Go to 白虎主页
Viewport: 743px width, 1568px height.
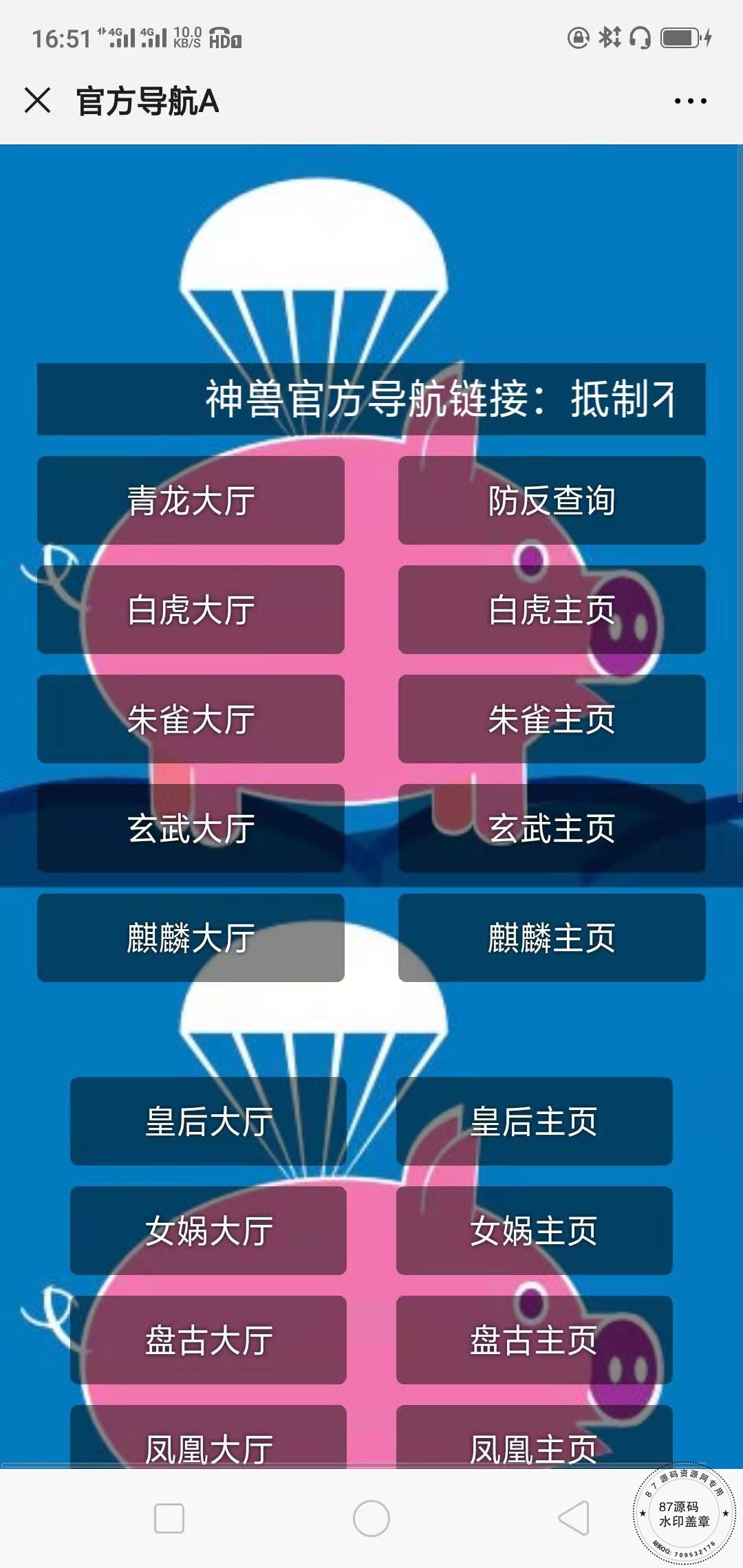[552, 609]
